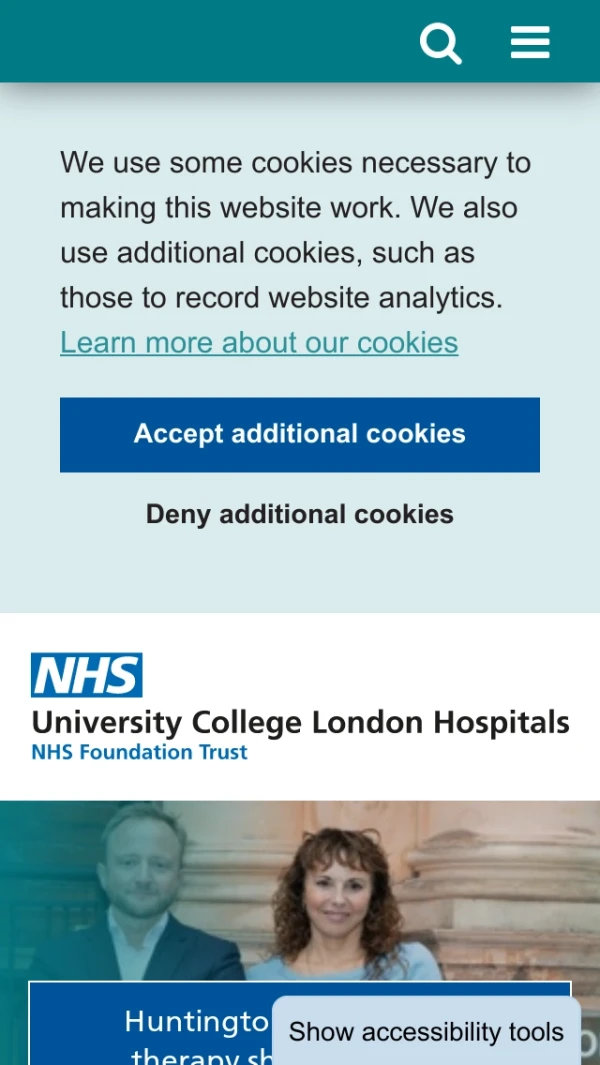
Task: Open the hamburger navigation menu
Action: click(530, 43)
